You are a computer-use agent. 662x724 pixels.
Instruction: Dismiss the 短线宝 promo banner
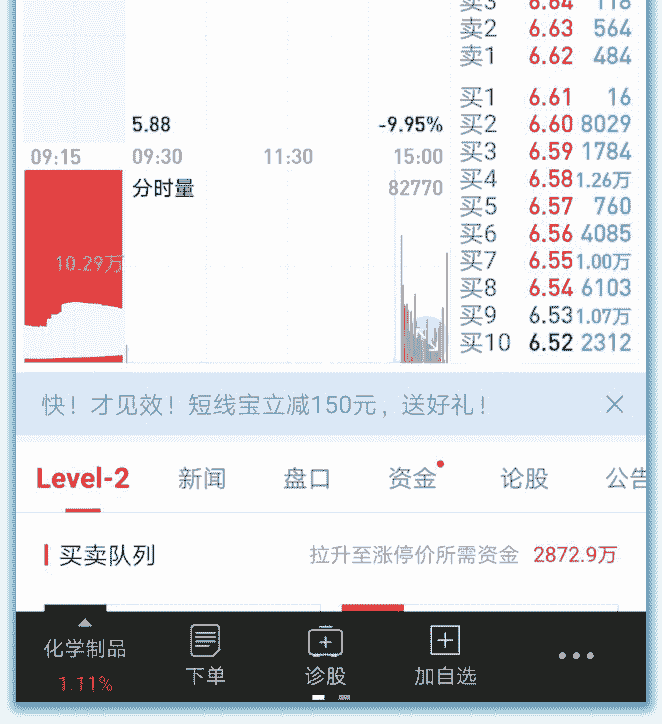(614, 404)
